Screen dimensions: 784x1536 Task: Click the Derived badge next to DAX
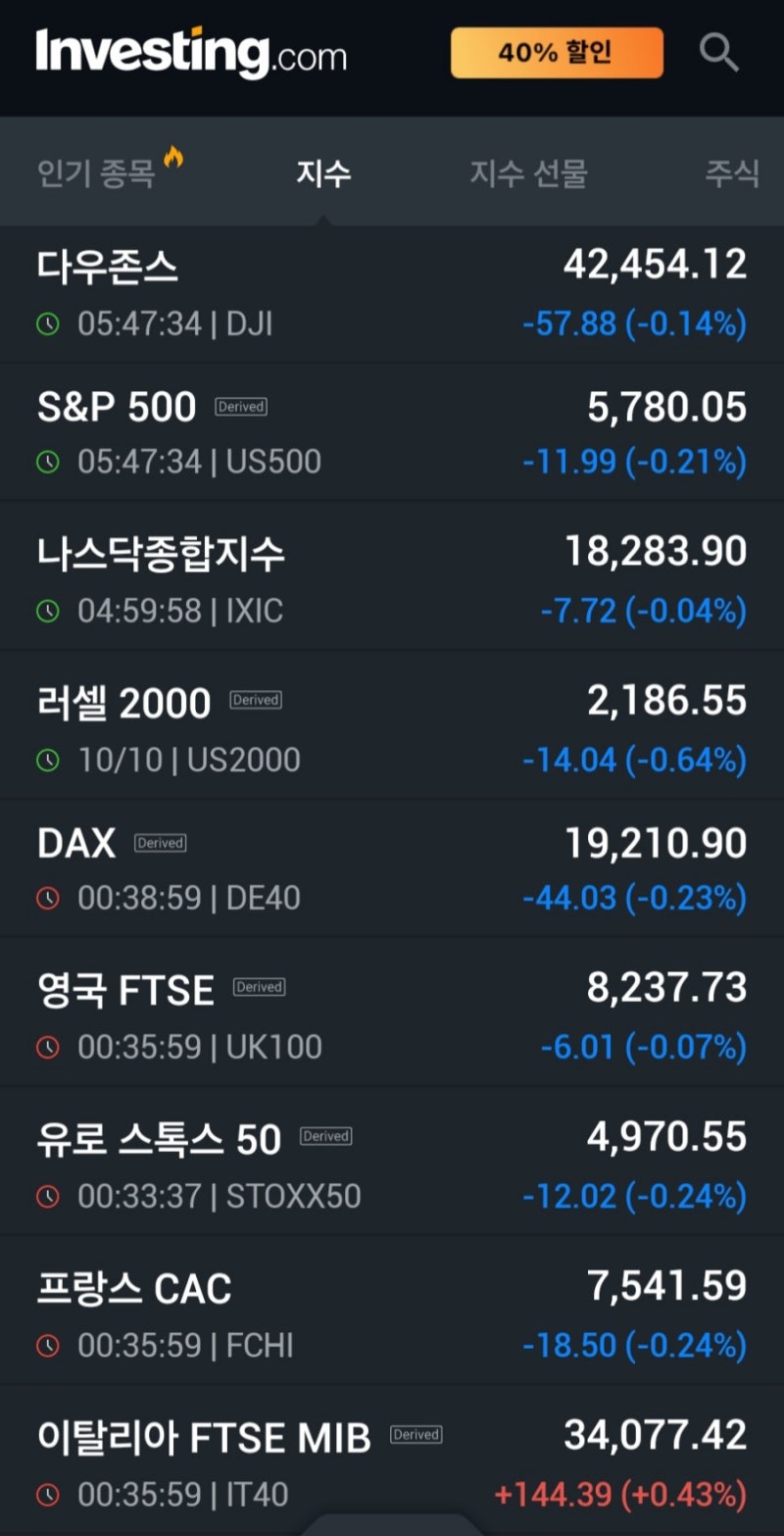160,842
